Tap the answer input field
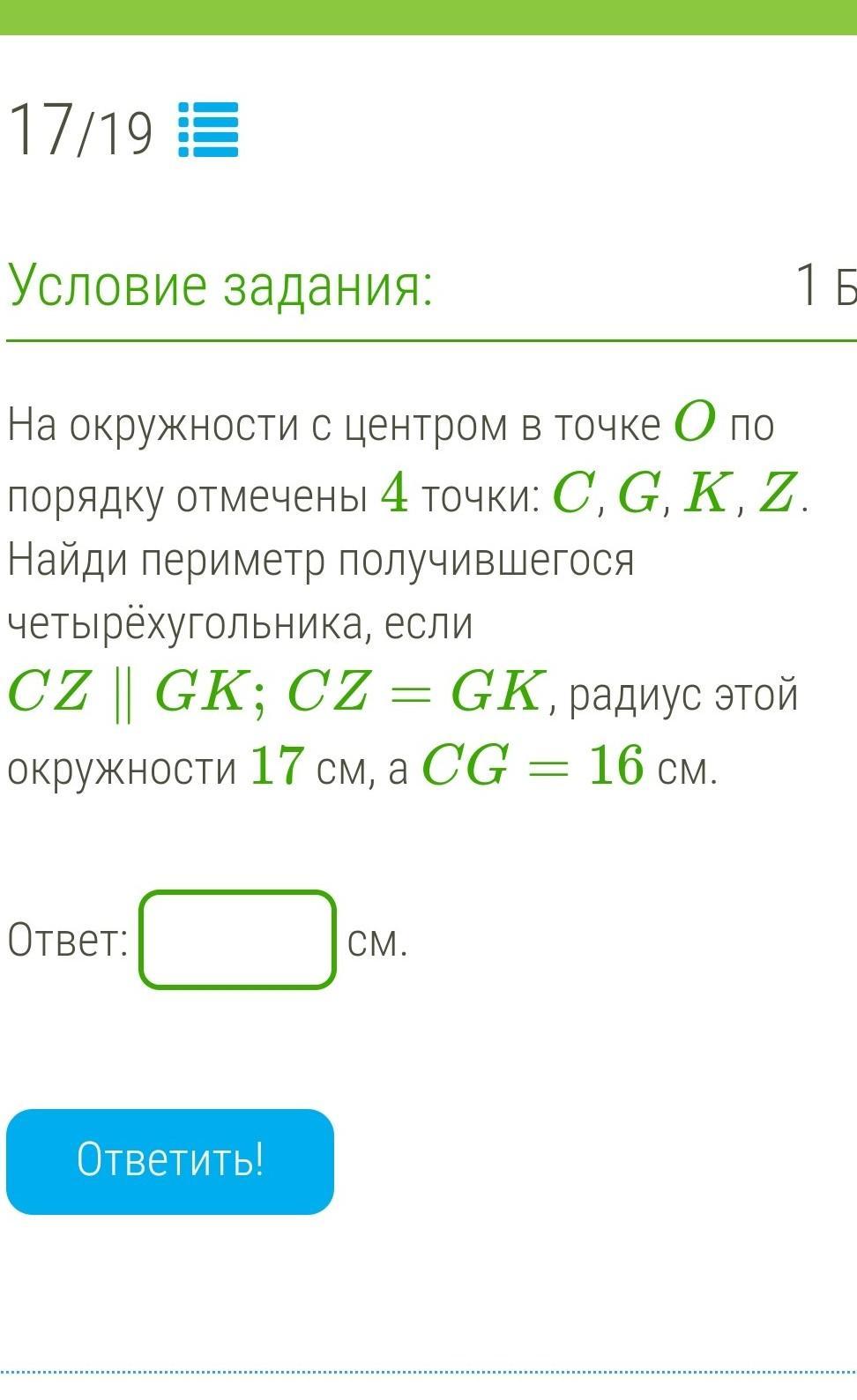The width and height of the screenshot is (857, 1400). [x=237, y=940]
